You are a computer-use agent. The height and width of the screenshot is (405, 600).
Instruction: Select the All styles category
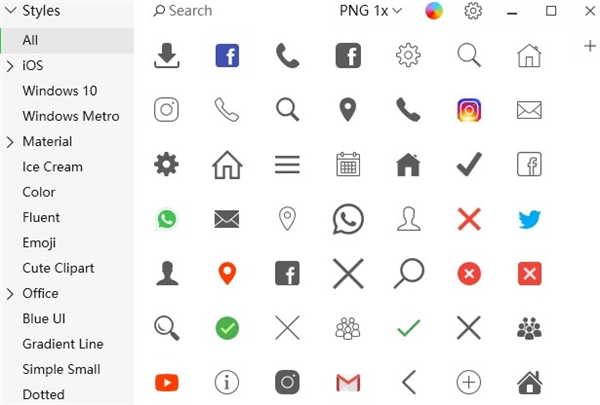[31, 41]
